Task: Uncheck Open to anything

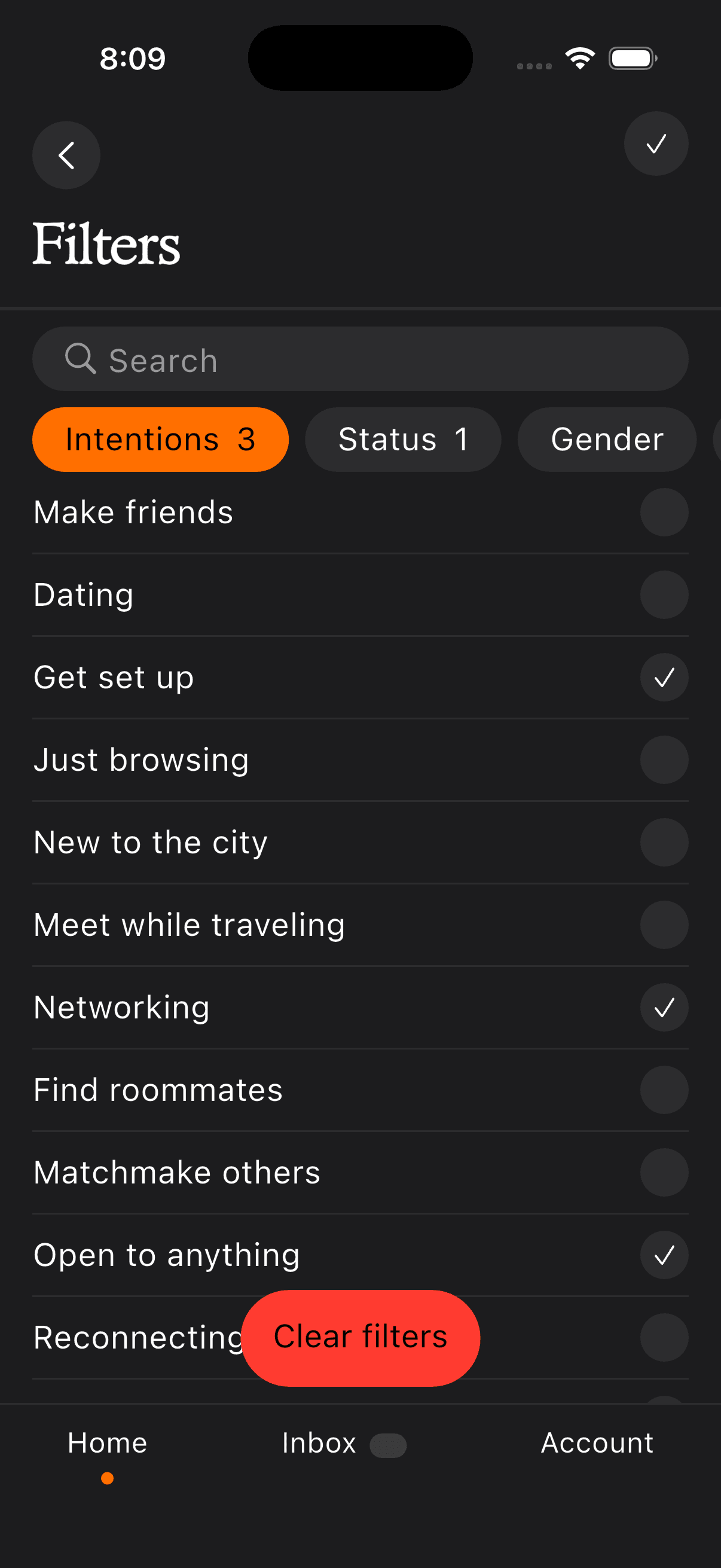Action: [664, 1255]
